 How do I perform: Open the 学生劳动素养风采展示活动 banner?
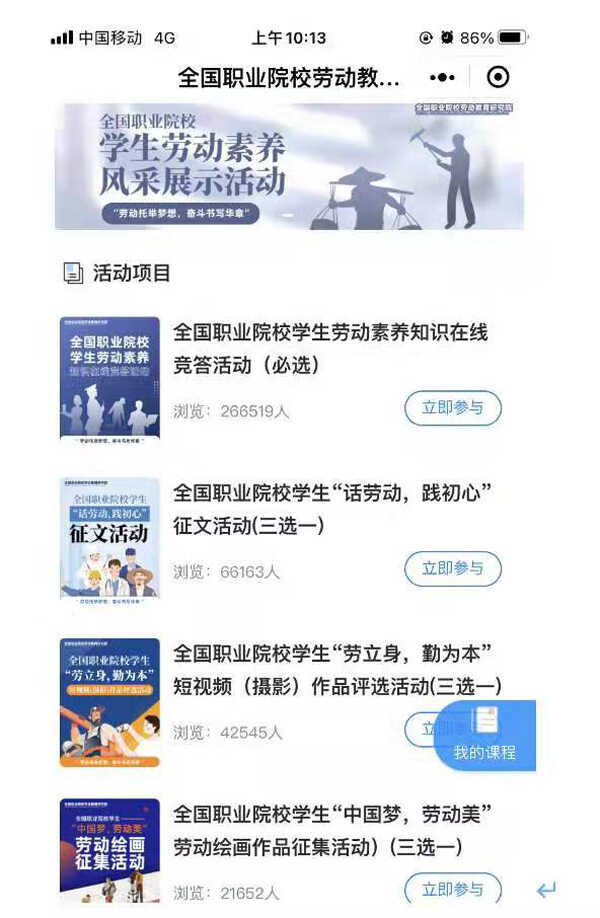click(289, 166)
